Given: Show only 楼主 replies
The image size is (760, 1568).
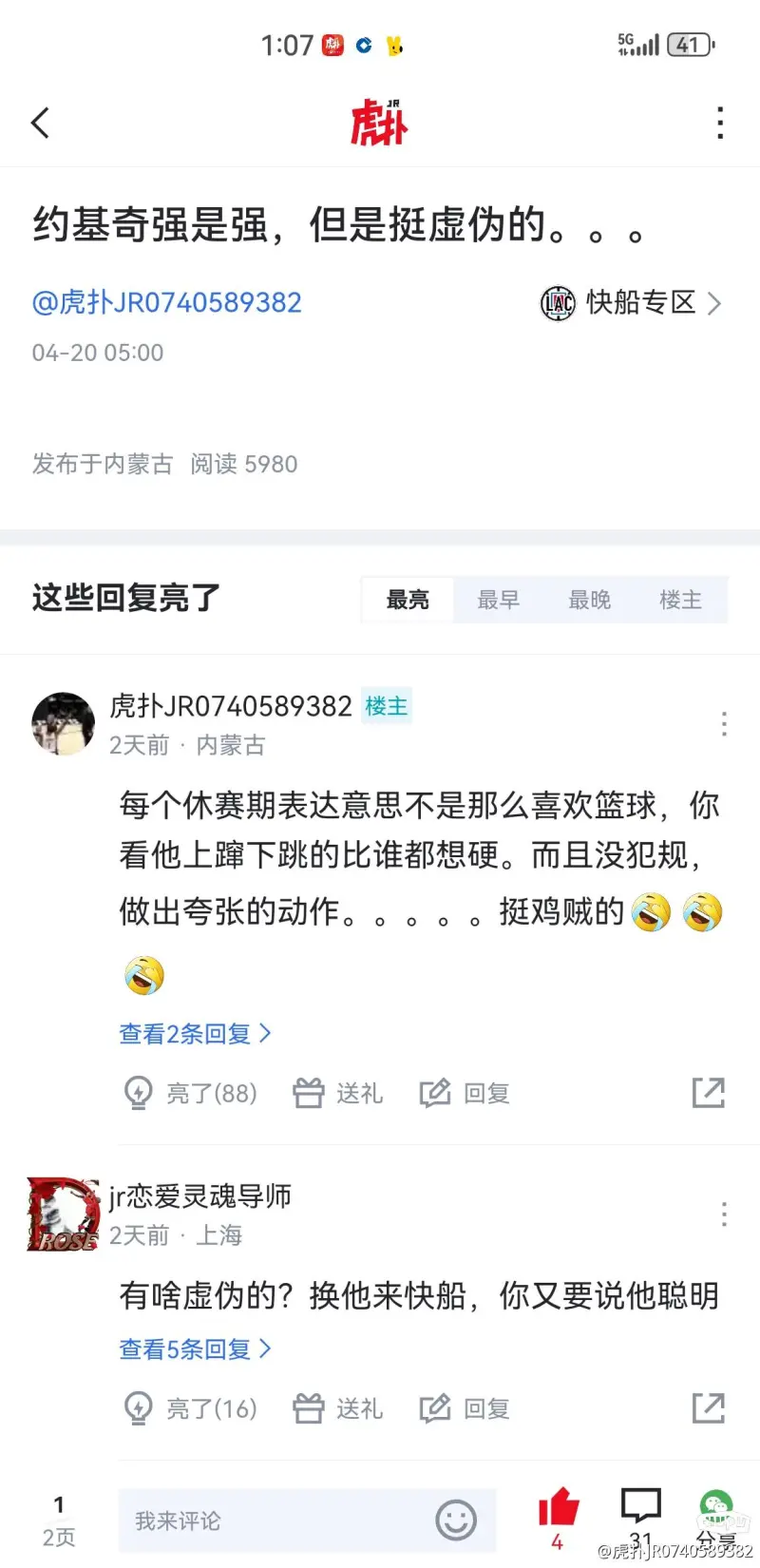Looking at the screenshot, I should click(x=680, y=600).
